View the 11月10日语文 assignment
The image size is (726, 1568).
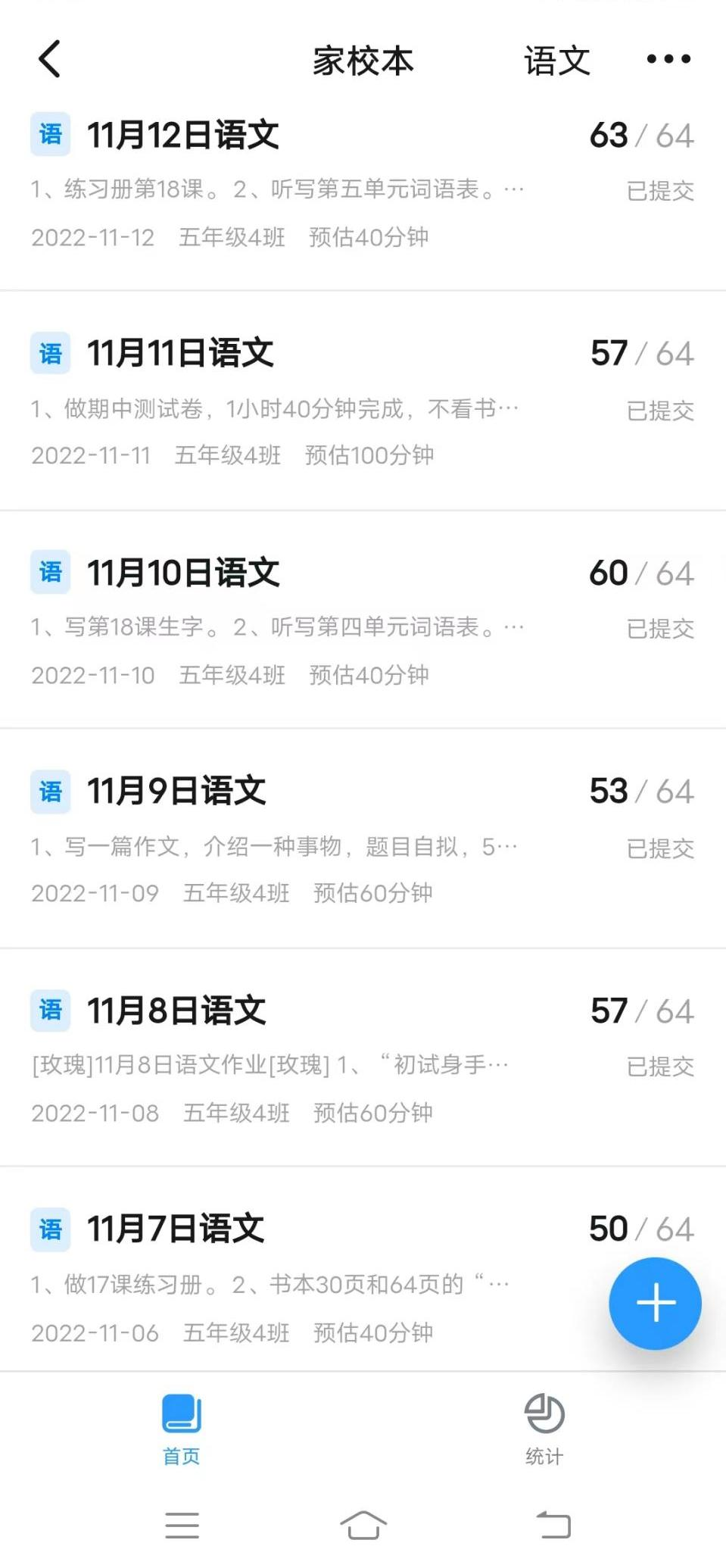pyautogui.click(x=303, y=621)
